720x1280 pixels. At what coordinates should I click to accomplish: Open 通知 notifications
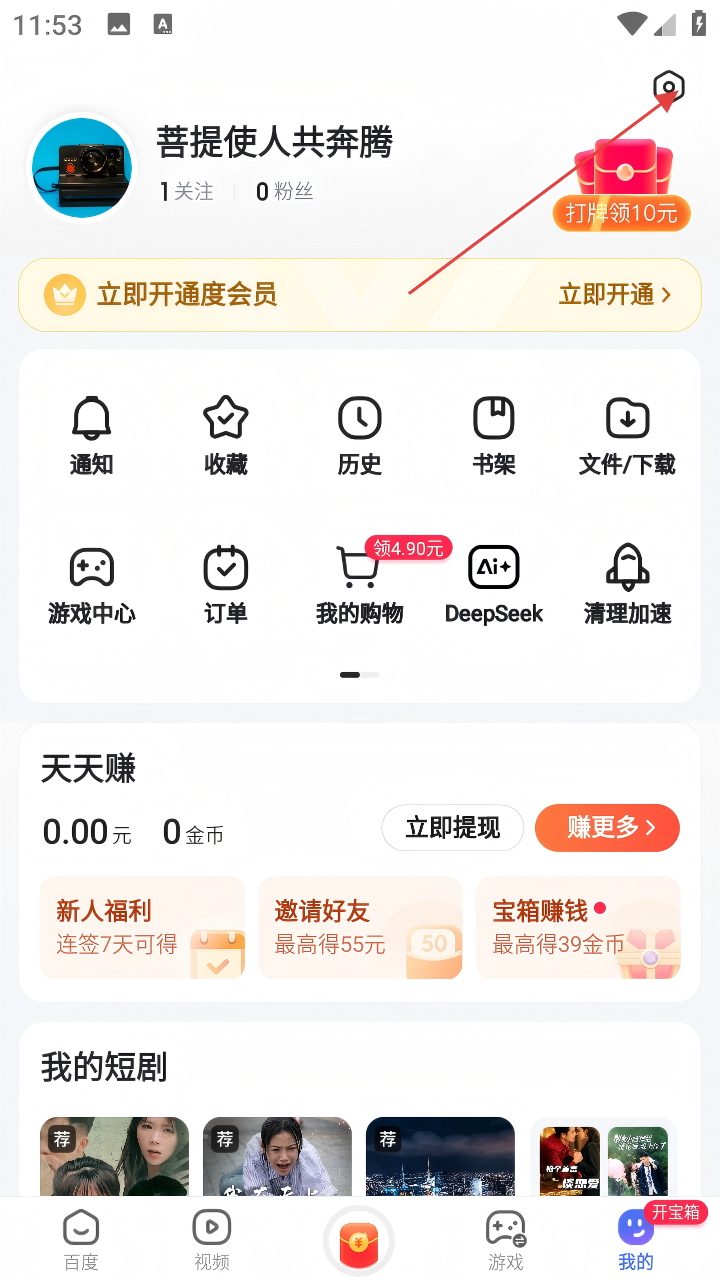click(91, 436)
